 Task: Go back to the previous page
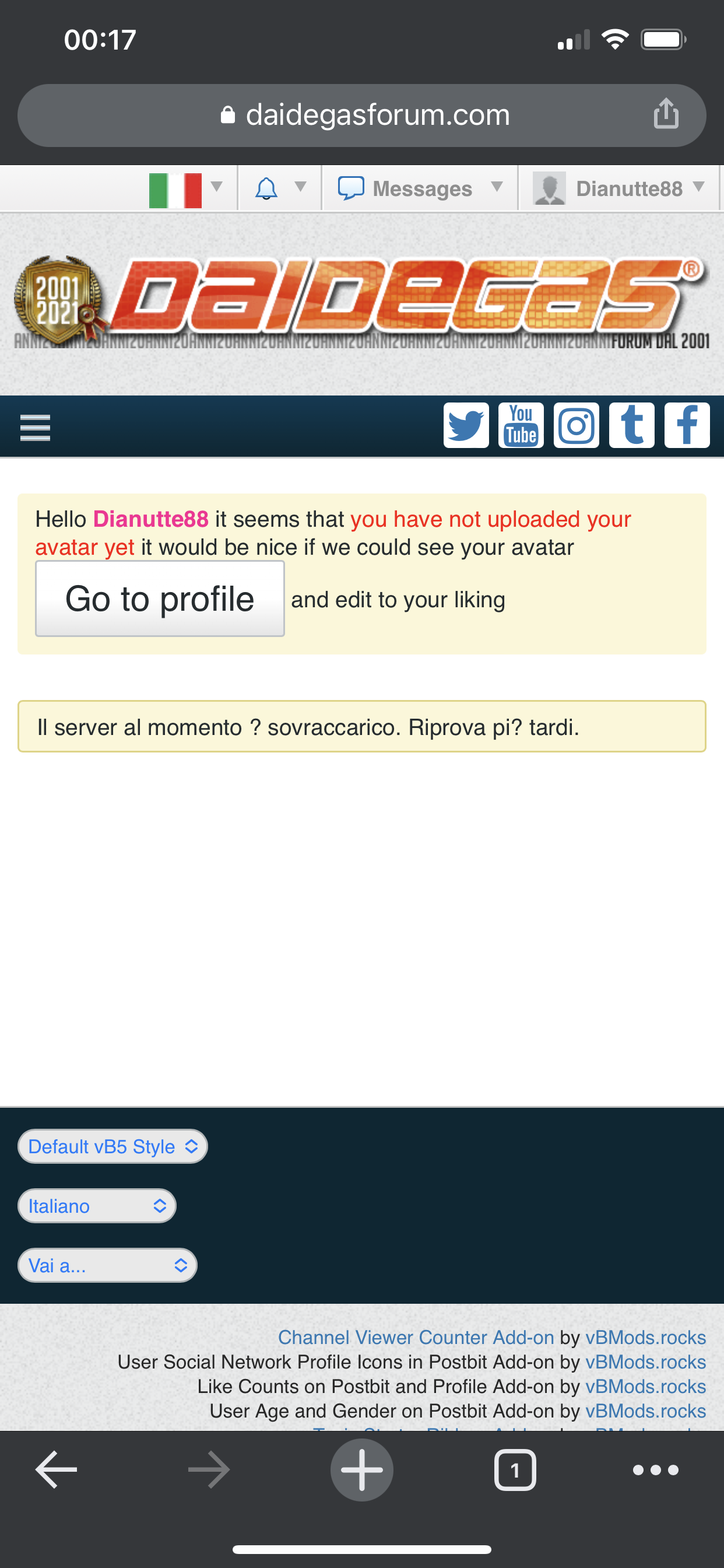(56, 1470)
